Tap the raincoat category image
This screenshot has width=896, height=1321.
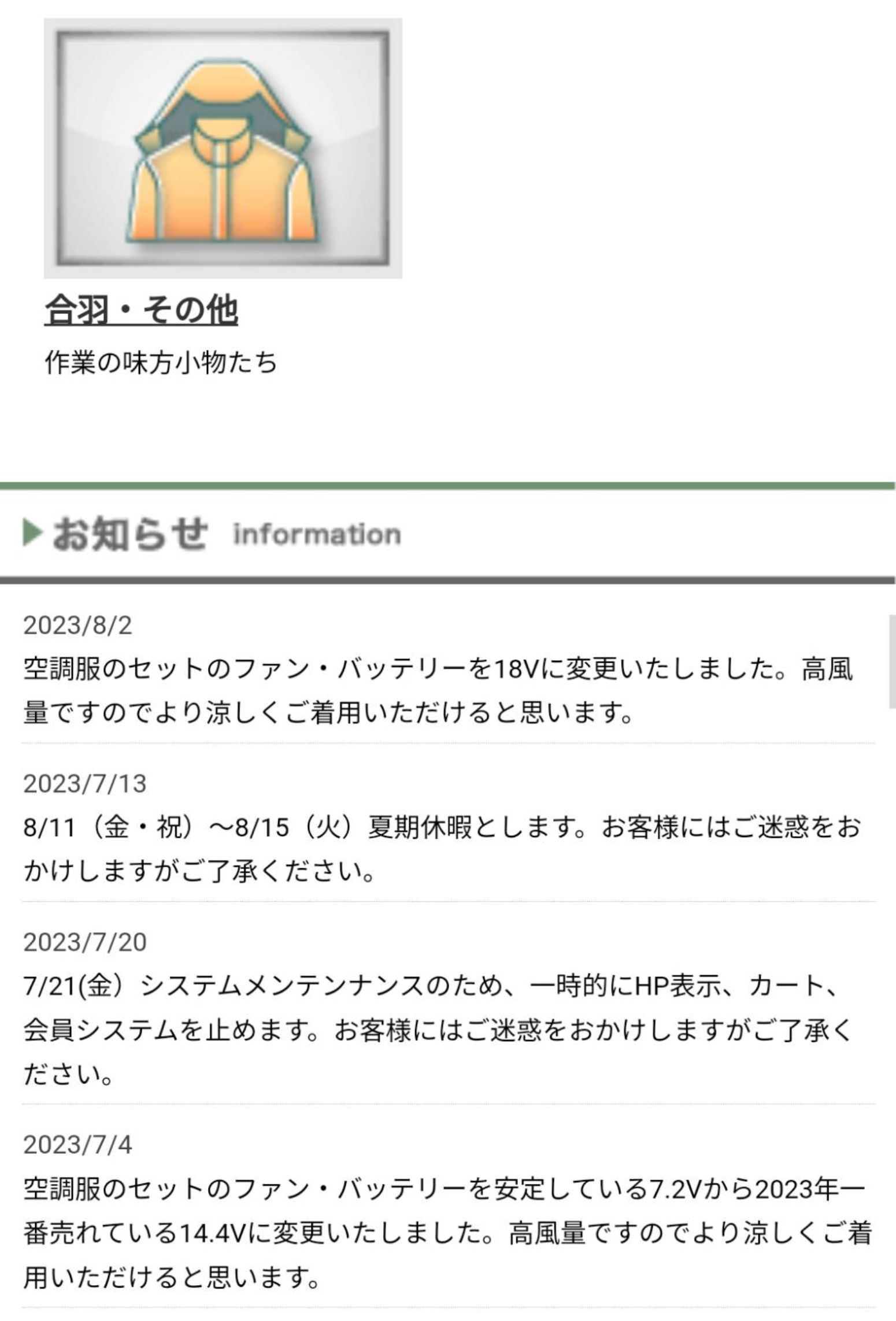(223, 149)
